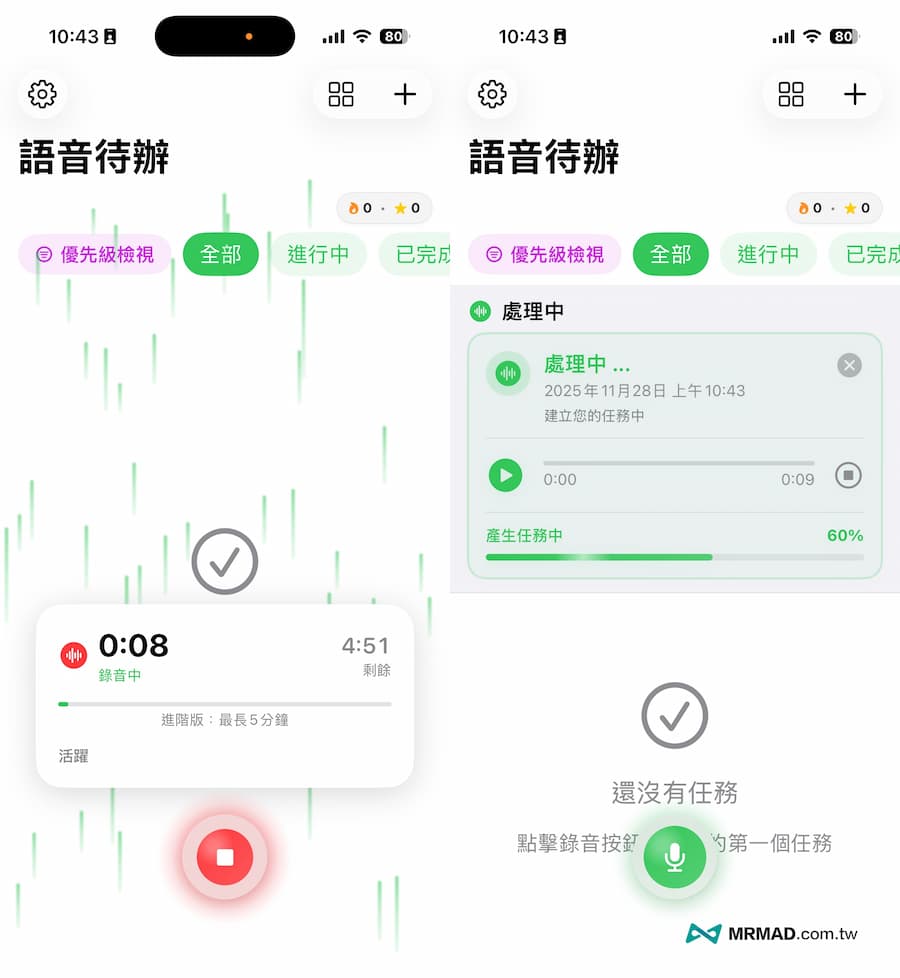The height and width of the screenshot is (978, 900).
Task: Dismiss the processing card with the X button
Action: (x=849, y=365)
